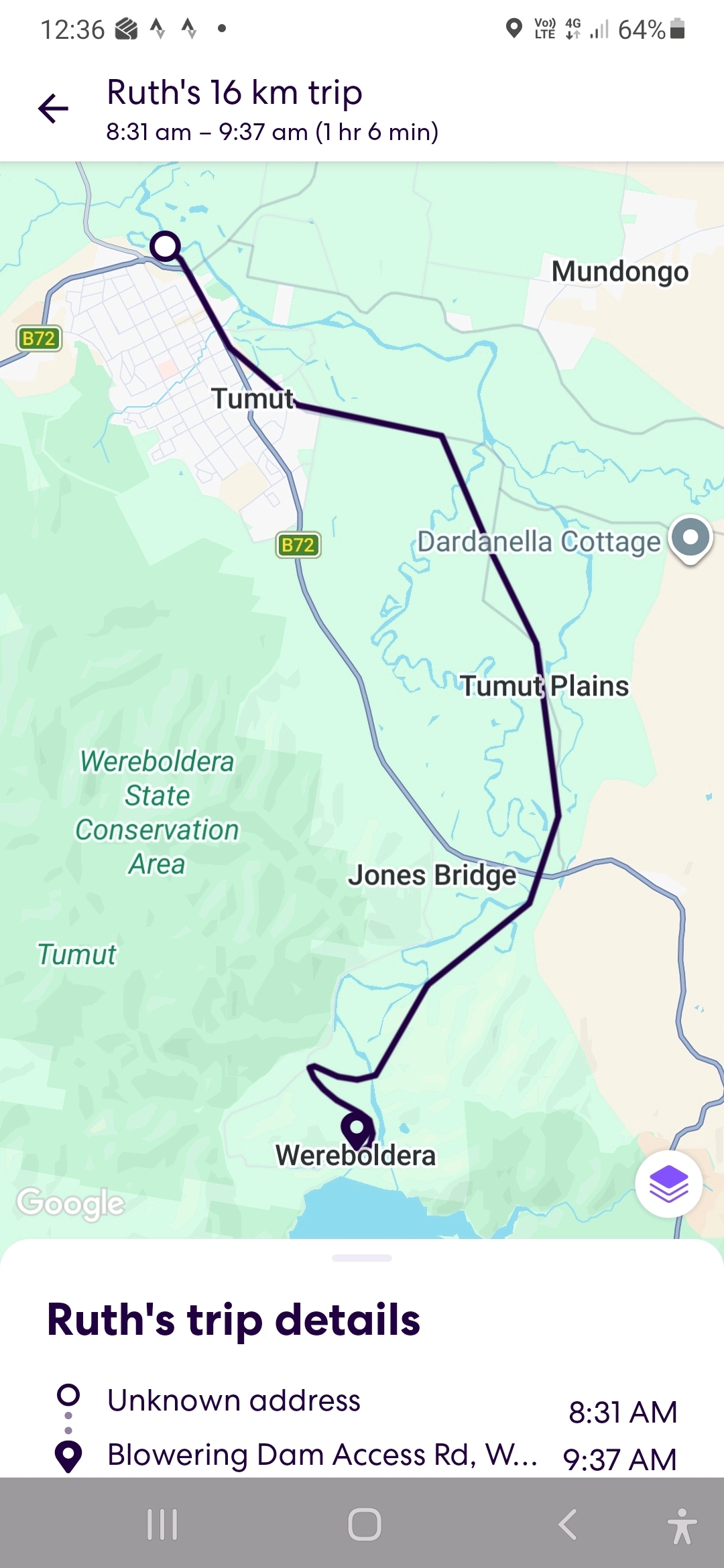Open recent apps from the navigation bar

pyautogui.click(x=162, y=1524)
